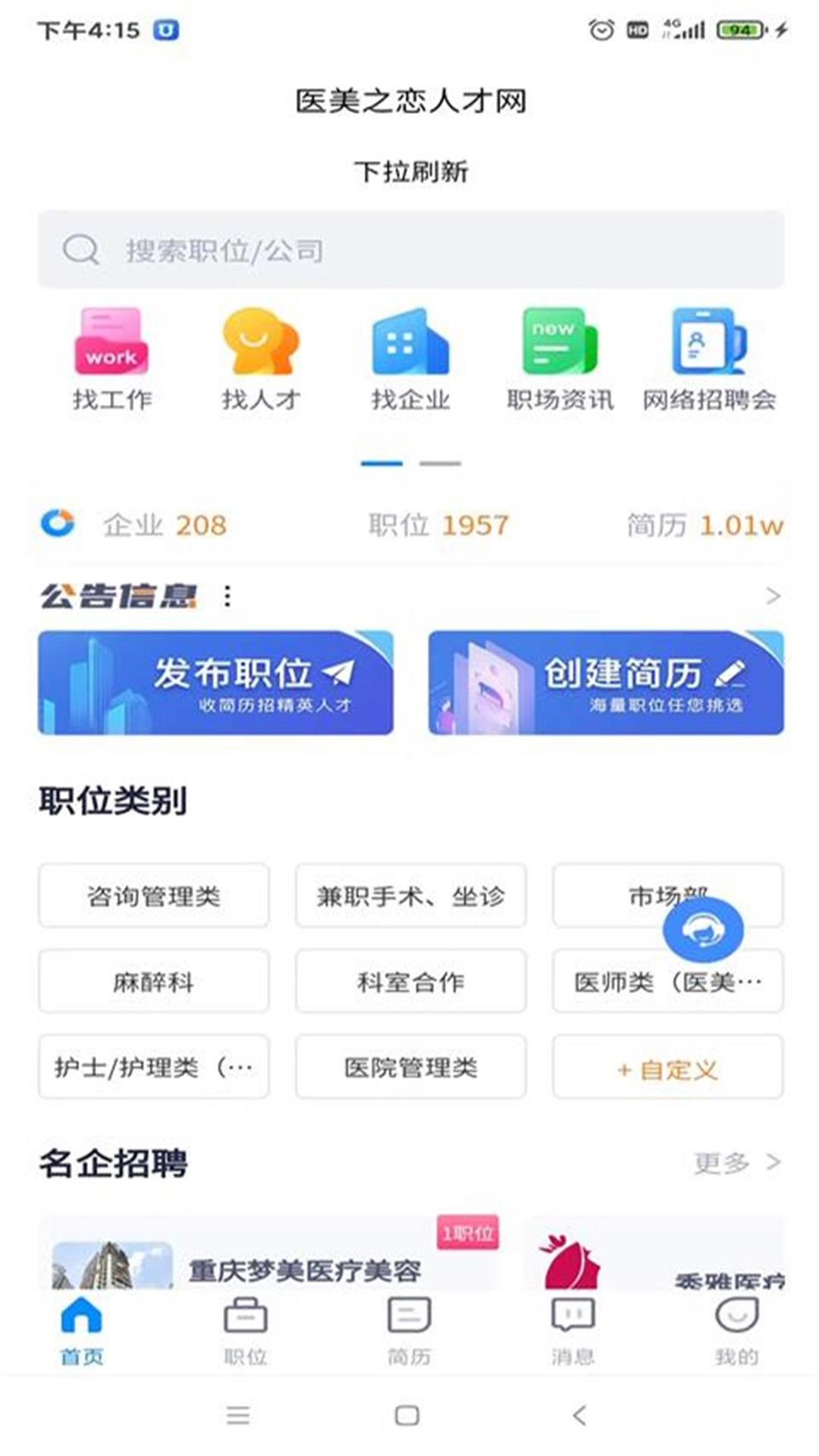Image resolution: width=819 pixels, height=1456 pixels.
Task: Open the 网络招聘会 job fair
Action: pyautogui.click(x=709, y=359)
